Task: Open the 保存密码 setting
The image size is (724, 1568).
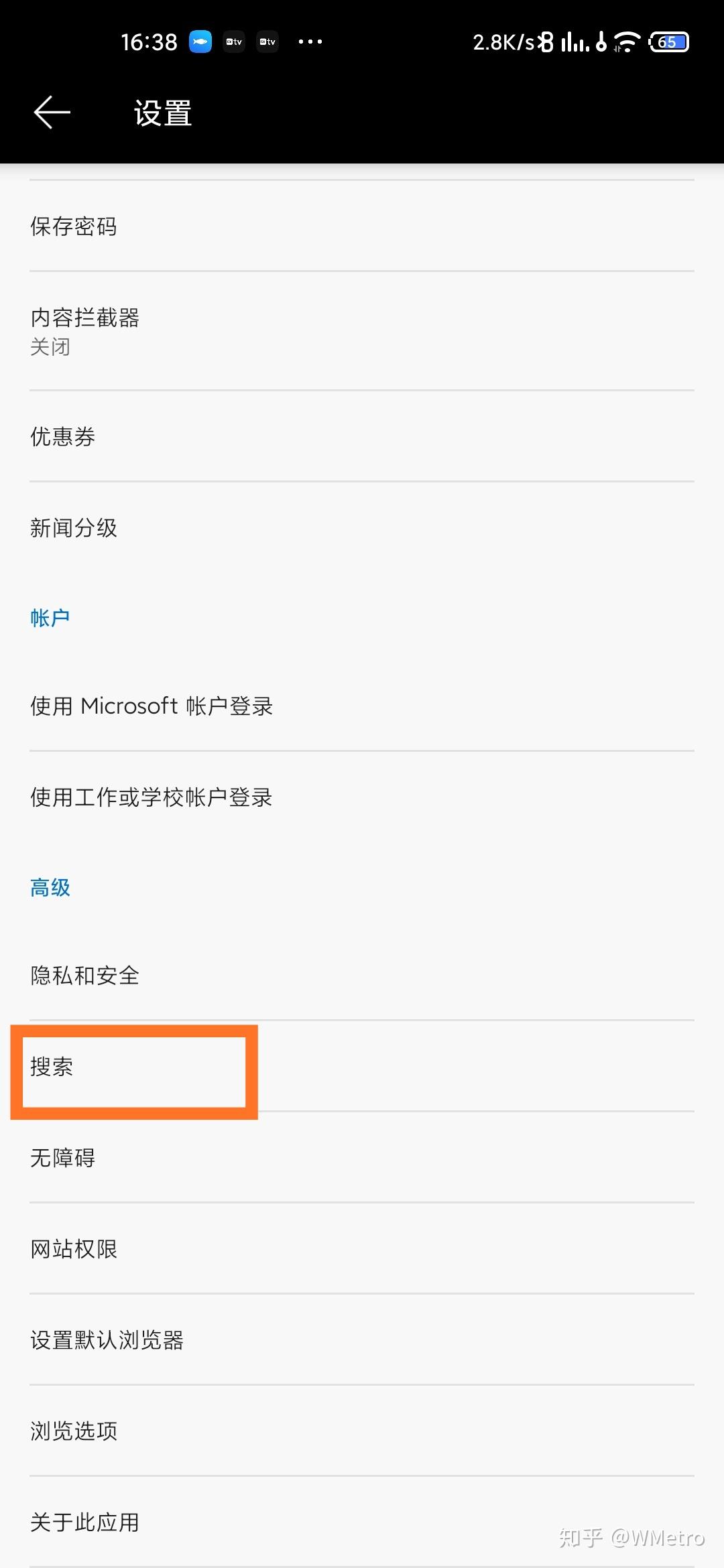Action: 362,226
